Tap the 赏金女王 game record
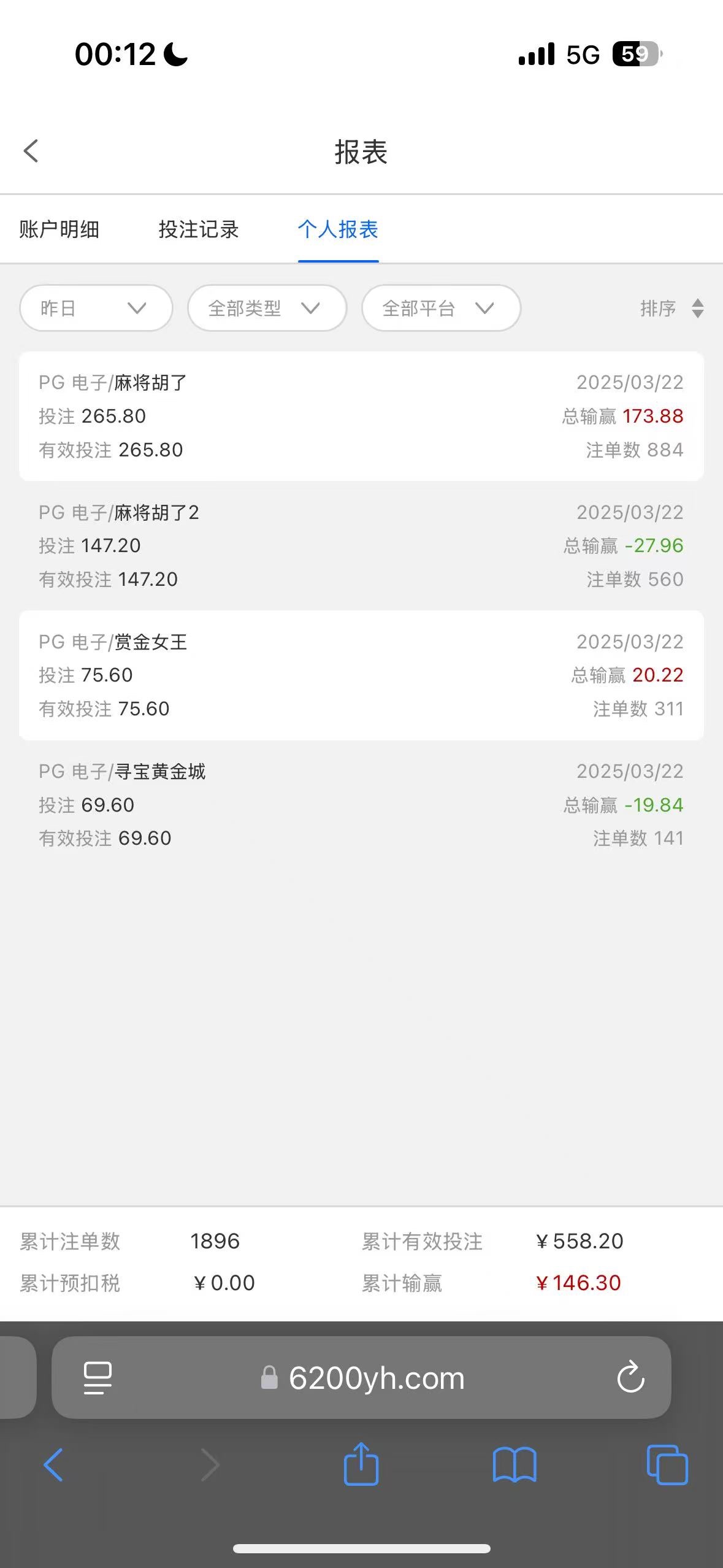This screenshot has height=1568, width=723. pyautogui.click(x=361, y=675)
